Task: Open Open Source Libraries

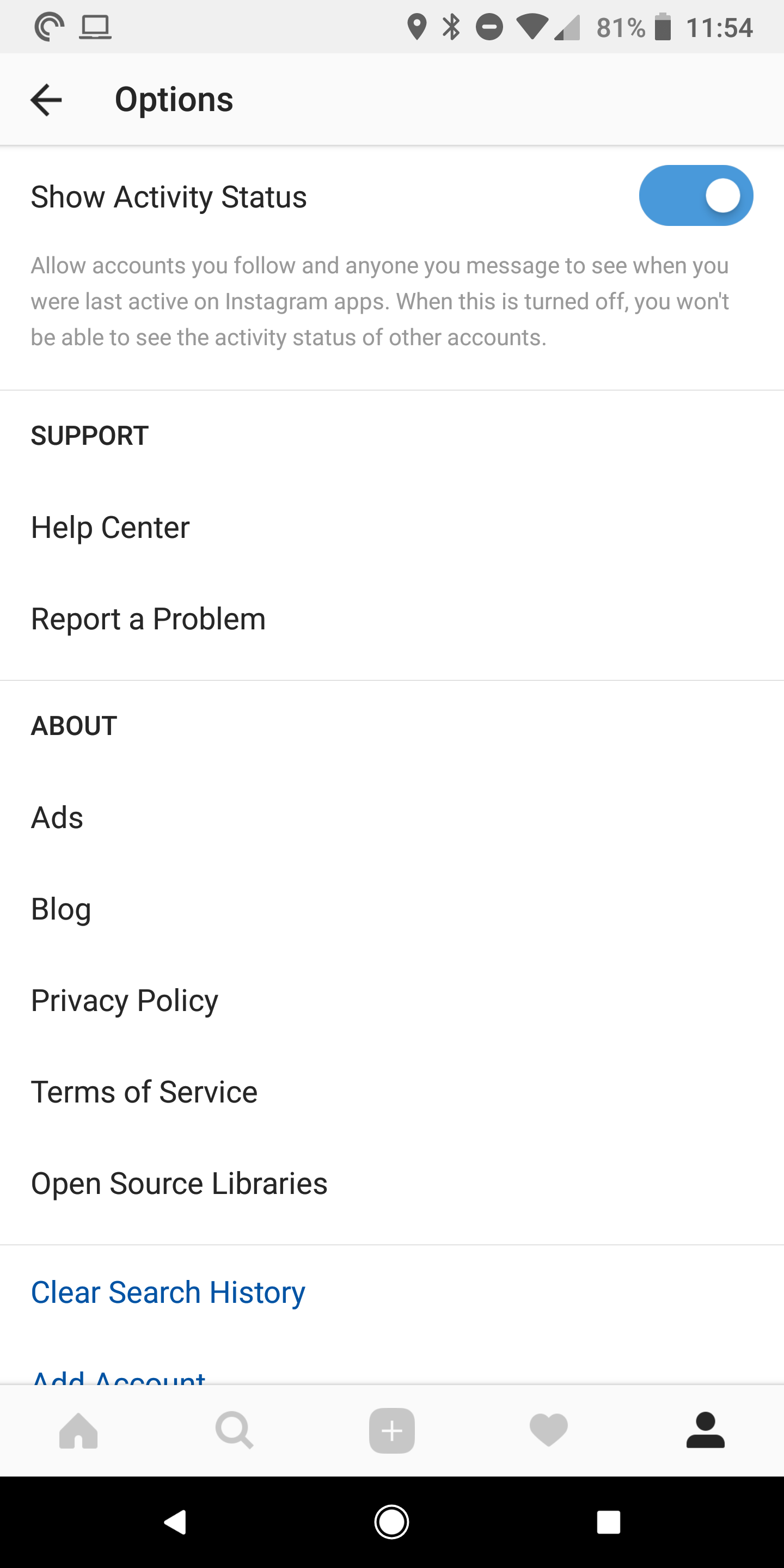Action: (x=179, y=1182)
